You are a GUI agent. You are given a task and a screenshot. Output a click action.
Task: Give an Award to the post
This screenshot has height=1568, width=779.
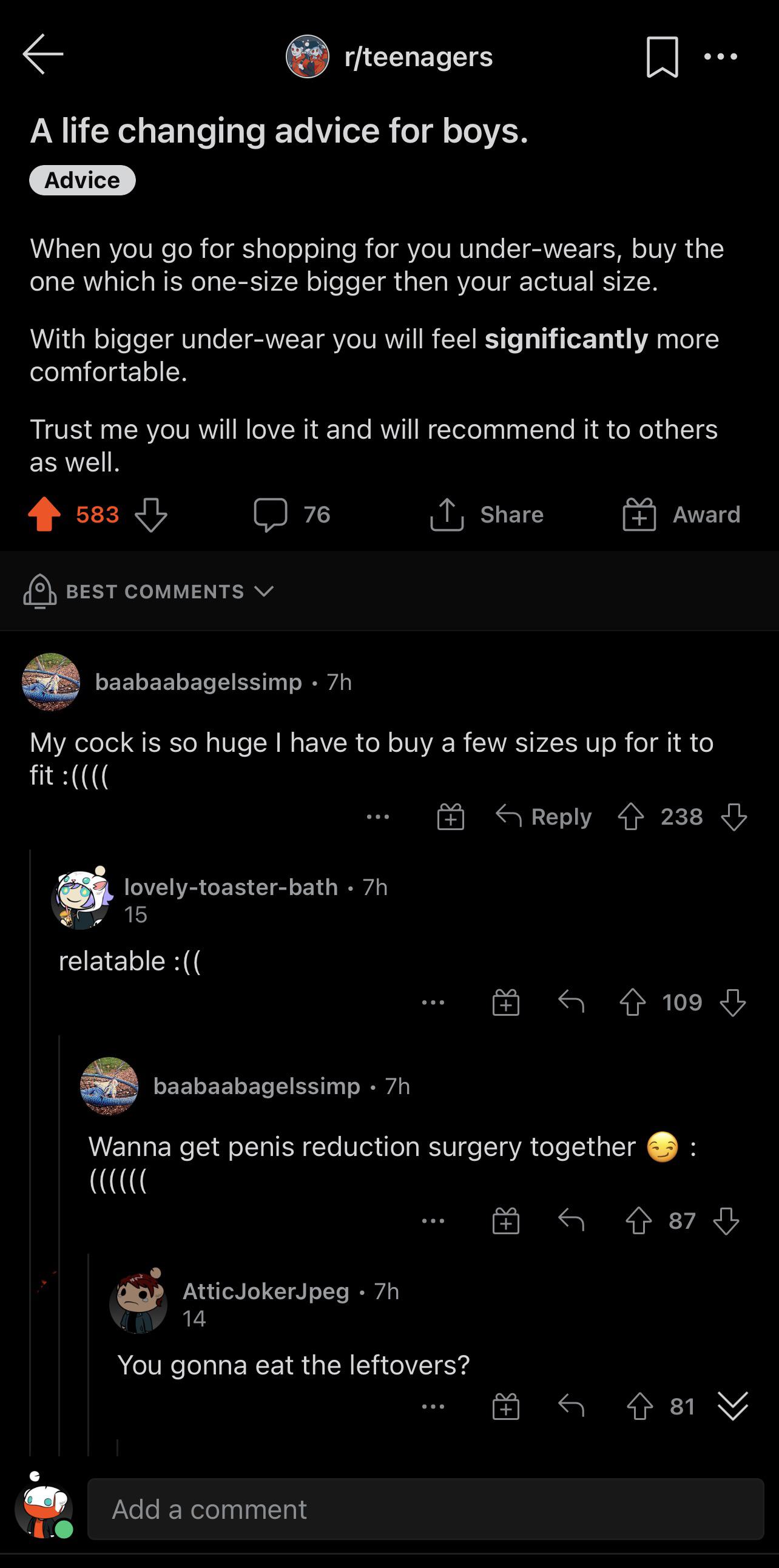(x=682, y=515)
